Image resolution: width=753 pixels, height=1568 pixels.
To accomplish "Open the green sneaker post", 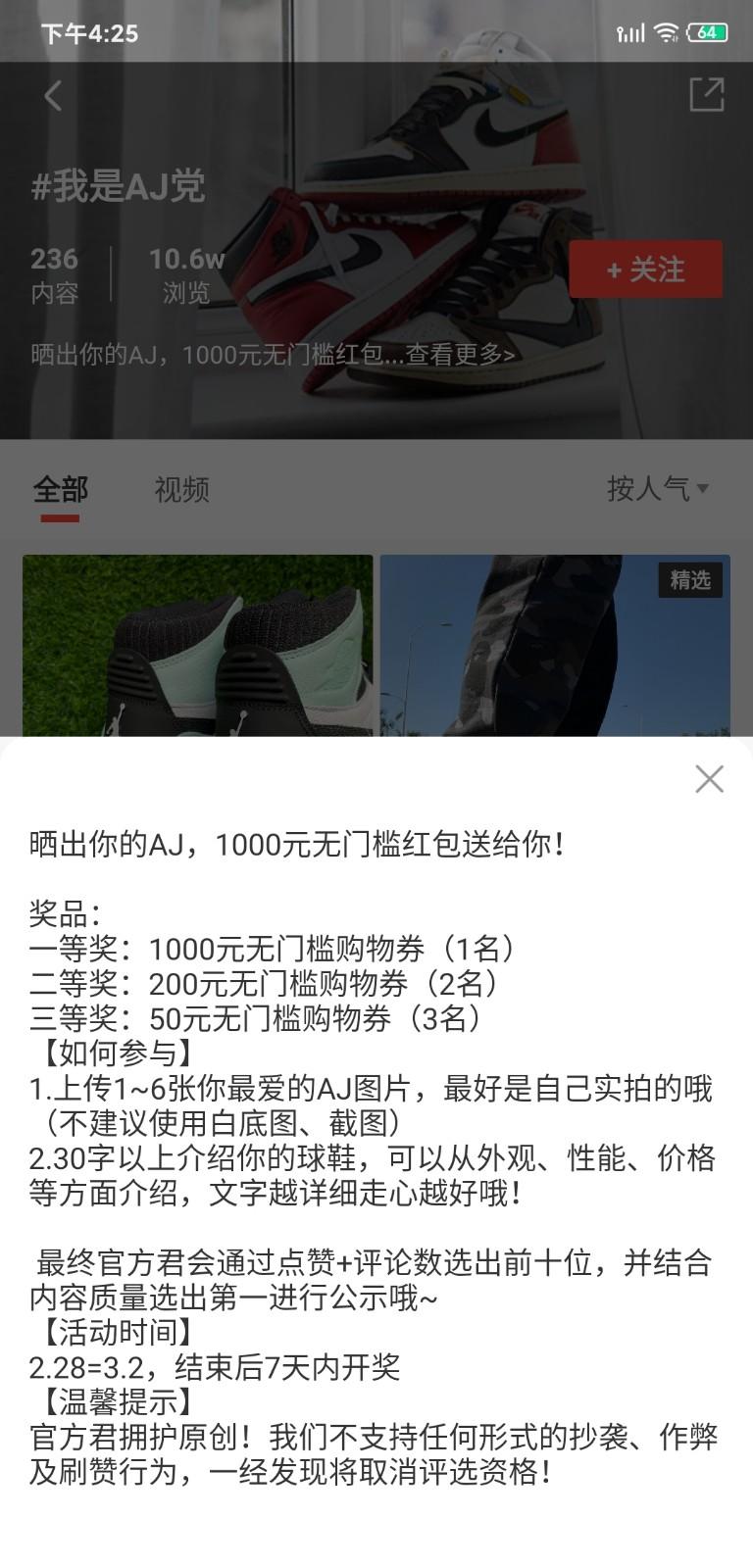I will click(197, 647).
